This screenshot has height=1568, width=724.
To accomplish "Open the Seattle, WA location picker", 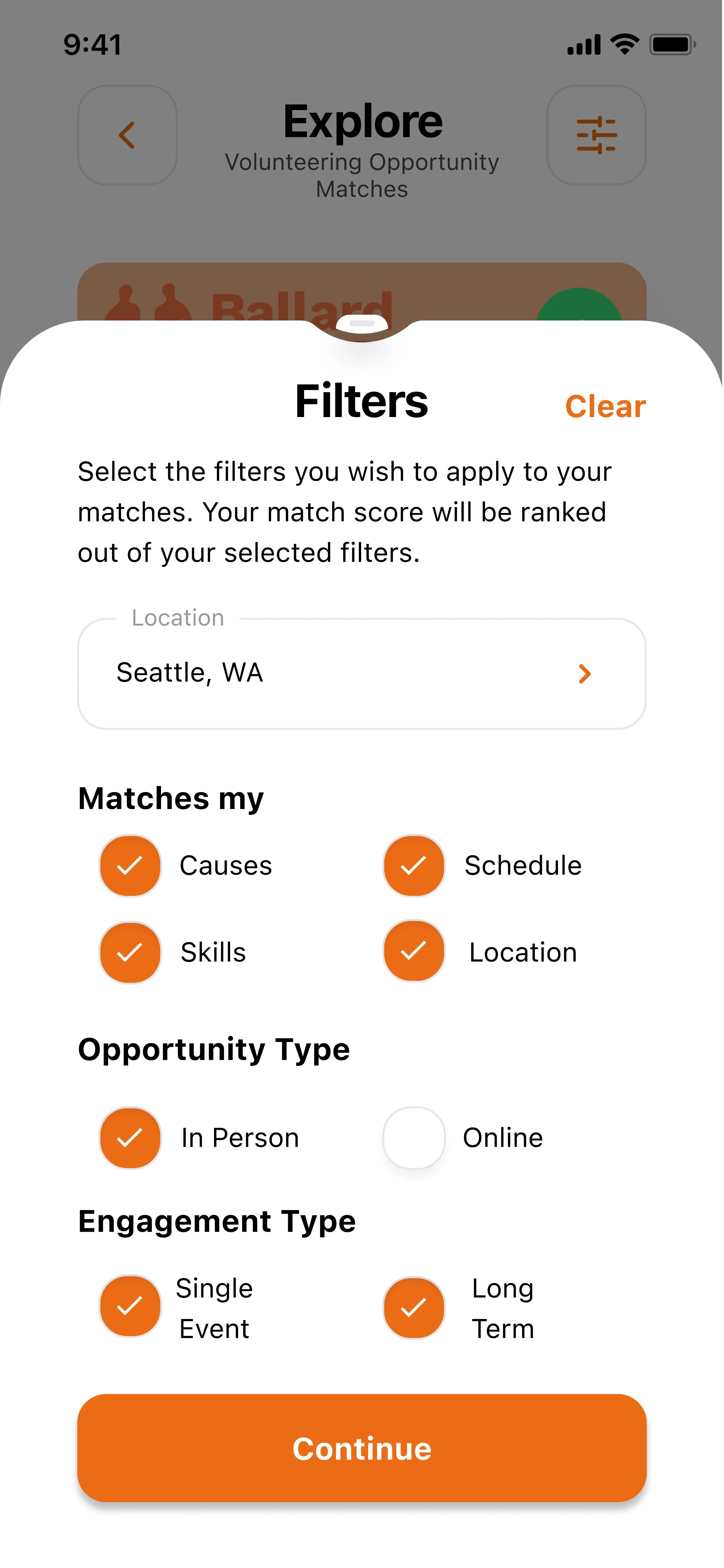I will [361, 673].
